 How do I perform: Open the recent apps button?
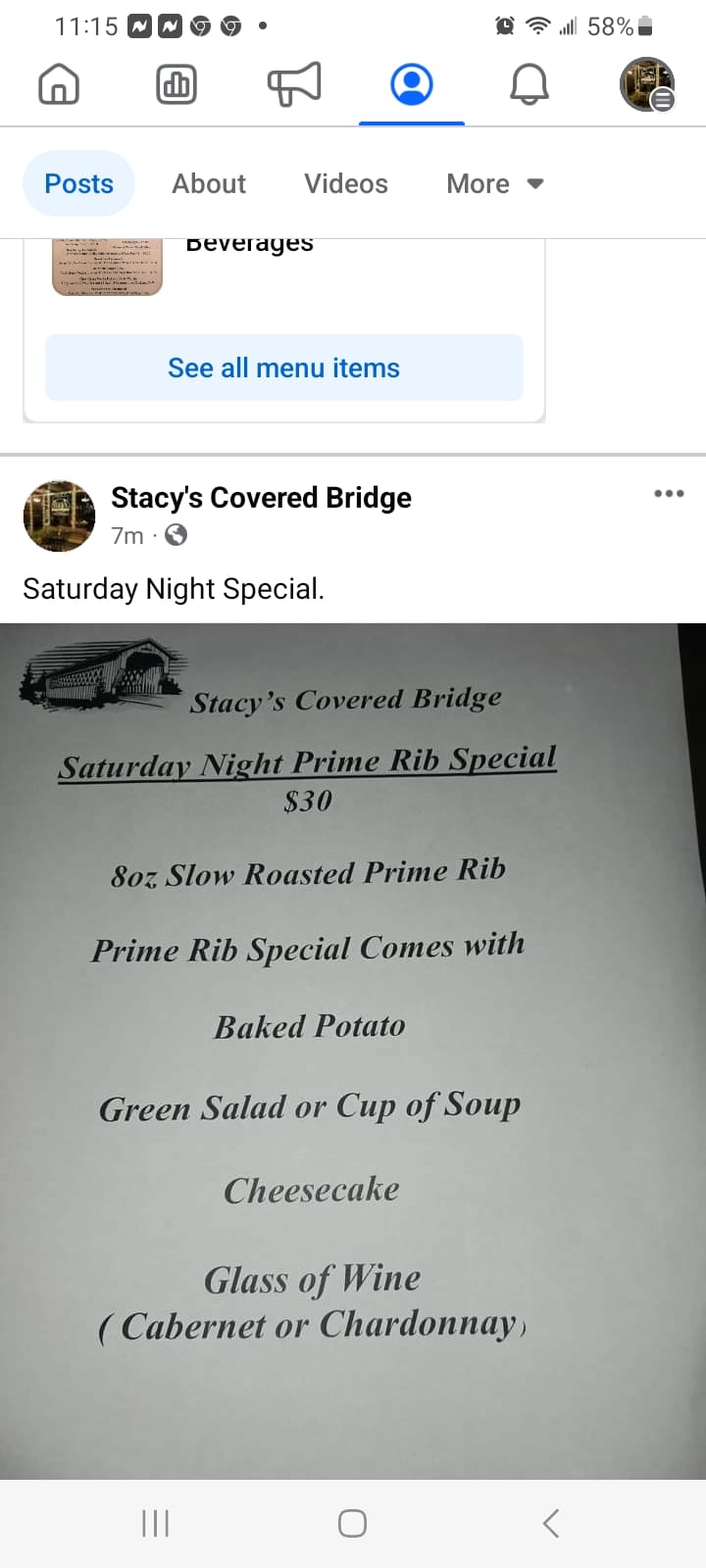point(155,1523)
